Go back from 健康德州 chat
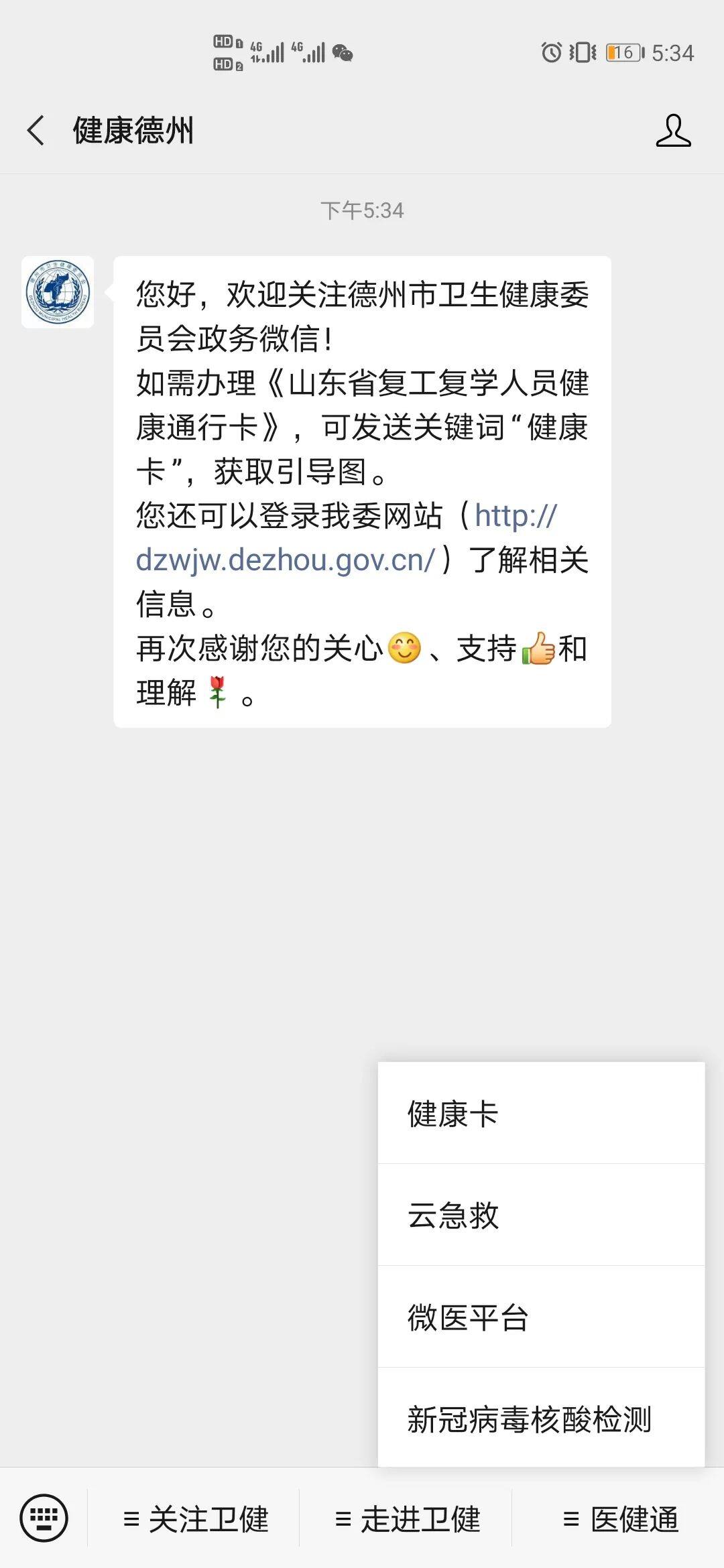This screenshot has height=1568, width=724. click(36, 130)
